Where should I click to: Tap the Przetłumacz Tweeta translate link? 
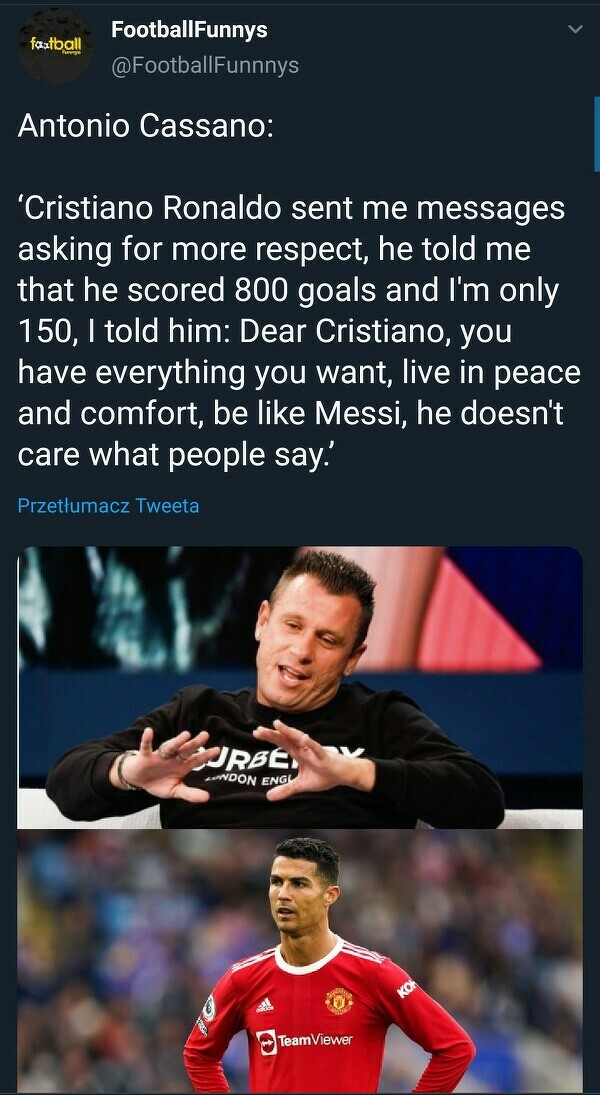pos(108,506)
